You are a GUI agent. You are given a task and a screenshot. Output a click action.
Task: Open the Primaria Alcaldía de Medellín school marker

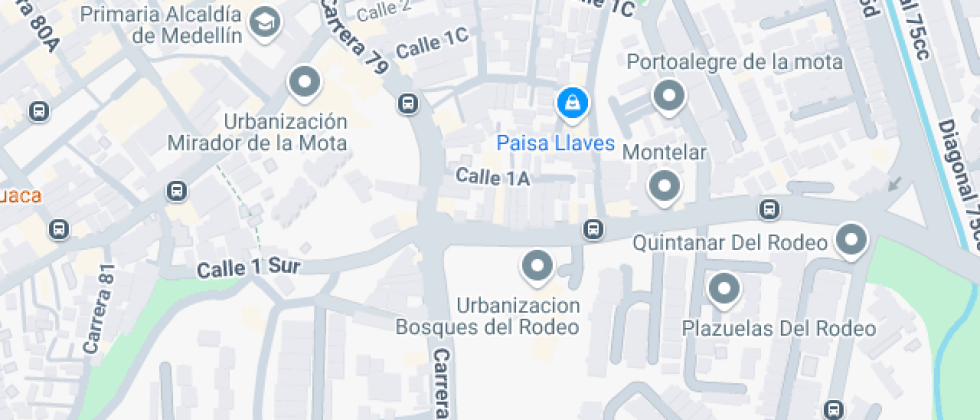[x=265, y=23]
